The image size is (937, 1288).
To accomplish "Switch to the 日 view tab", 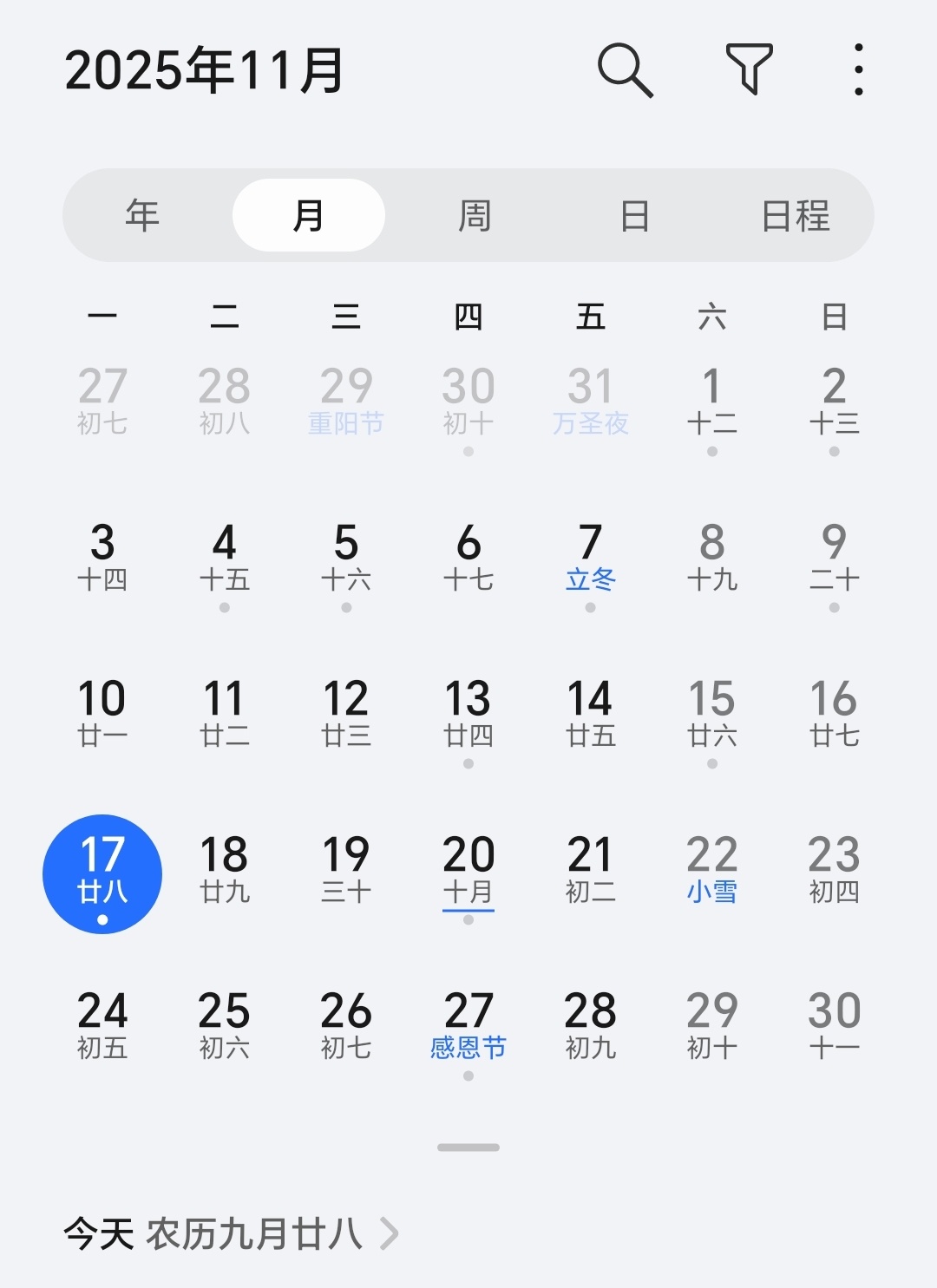I will point(635,215).
